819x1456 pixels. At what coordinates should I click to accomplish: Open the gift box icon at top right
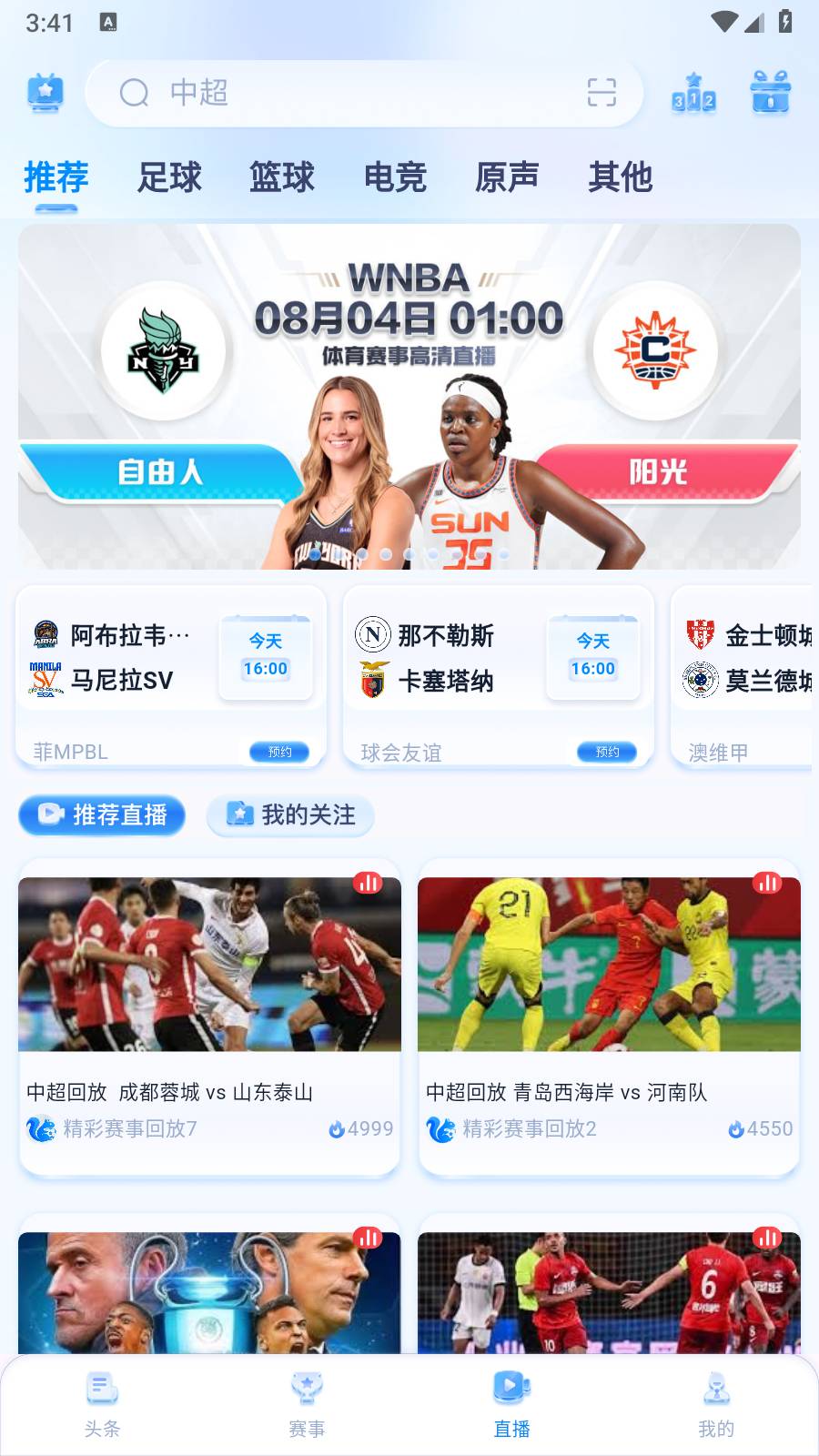pyautogui.click(x=769, y=91)
